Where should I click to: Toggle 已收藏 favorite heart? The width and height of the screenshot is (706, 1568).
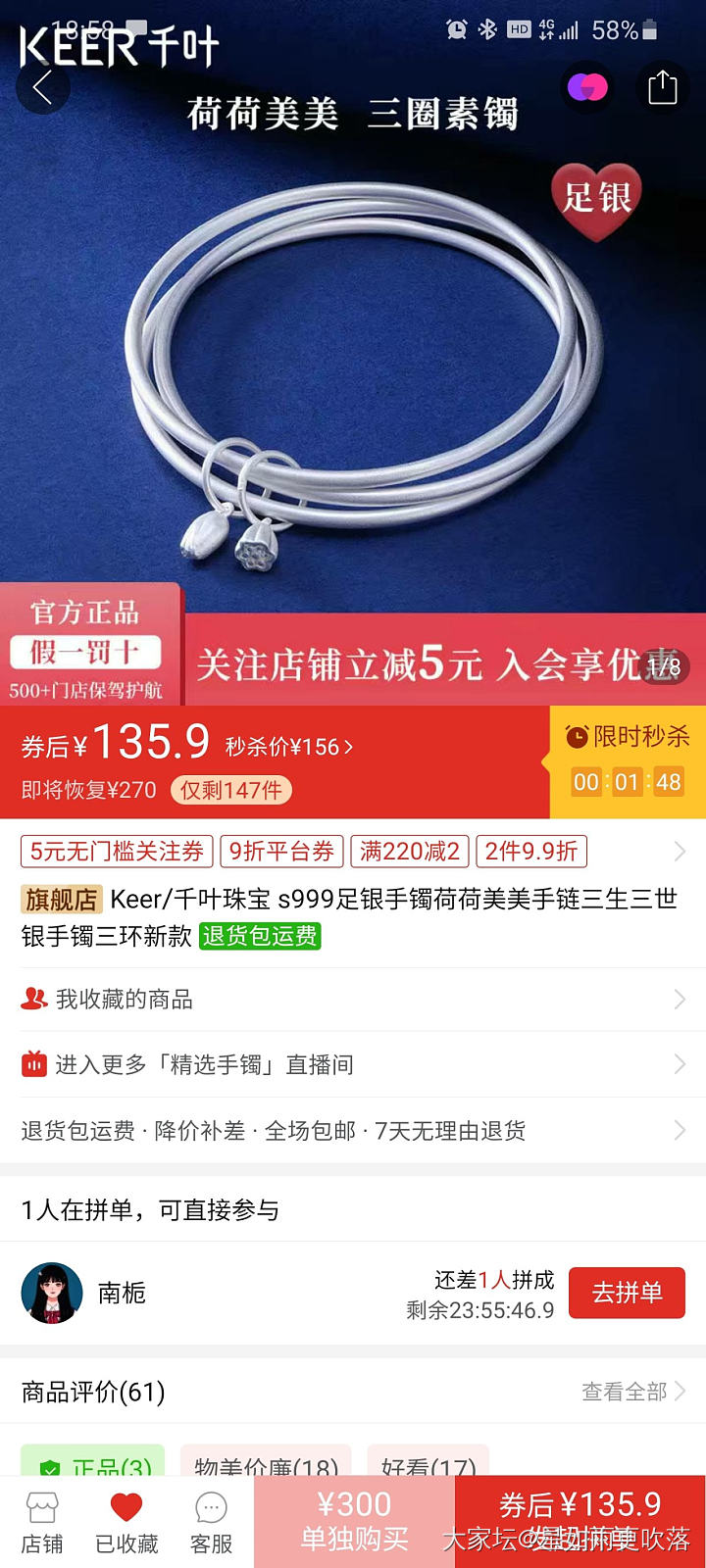126,1523
